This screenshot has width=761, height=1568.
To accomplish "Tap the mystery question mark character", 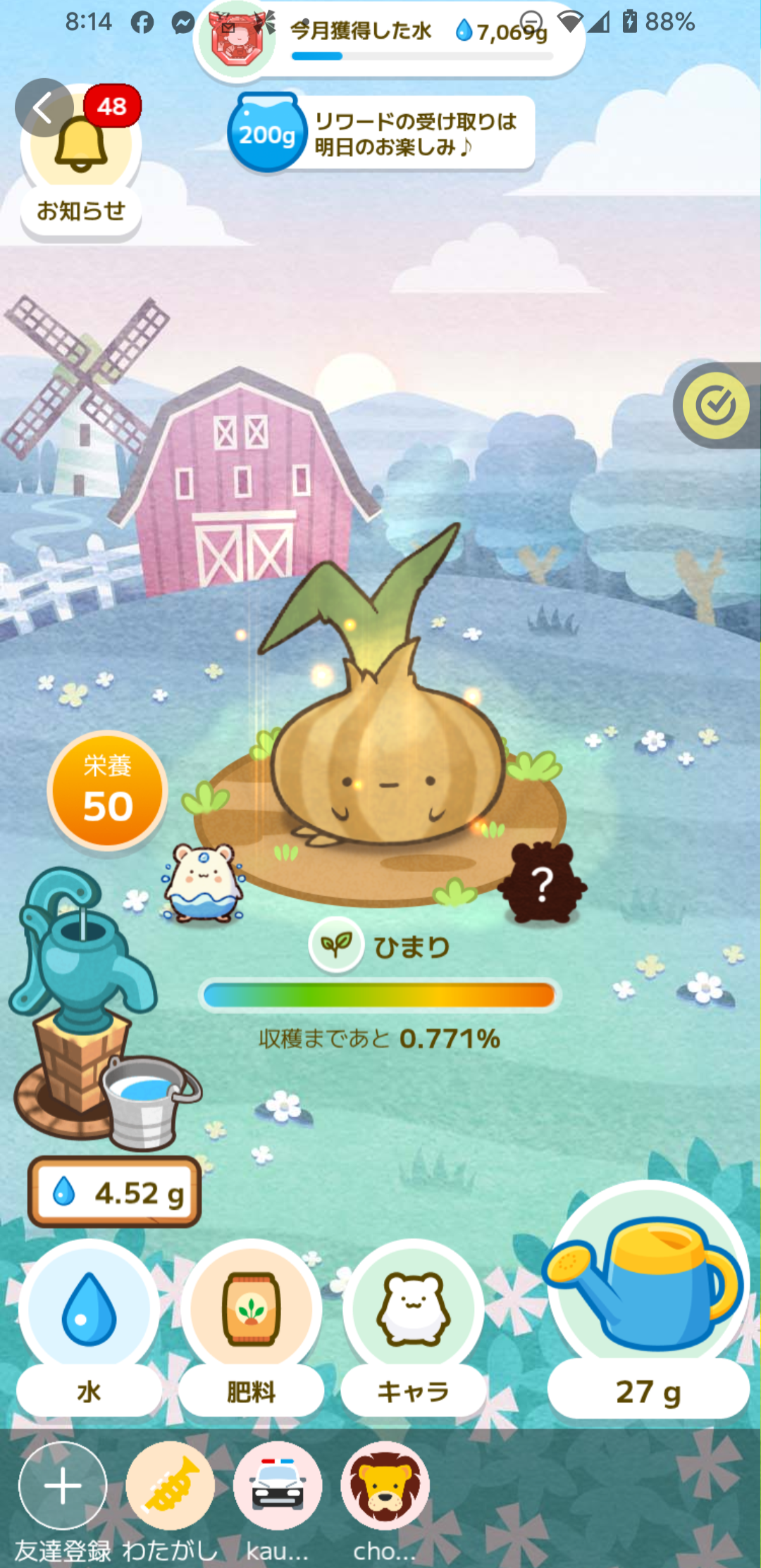I will [541, 883].
